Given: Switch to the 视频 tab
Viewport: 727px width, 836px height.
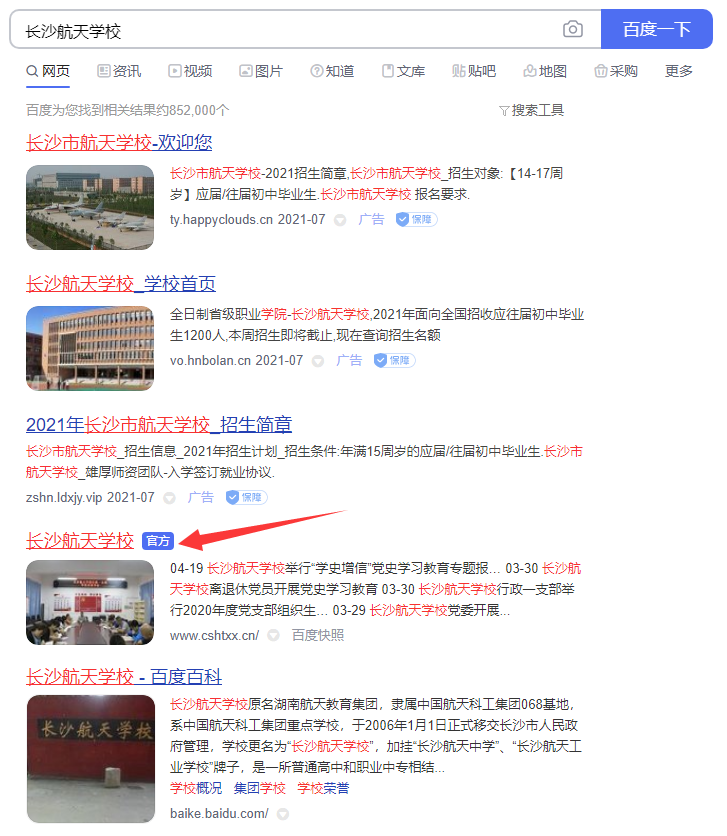Looking at the screenshot, I should pos(189,71).
